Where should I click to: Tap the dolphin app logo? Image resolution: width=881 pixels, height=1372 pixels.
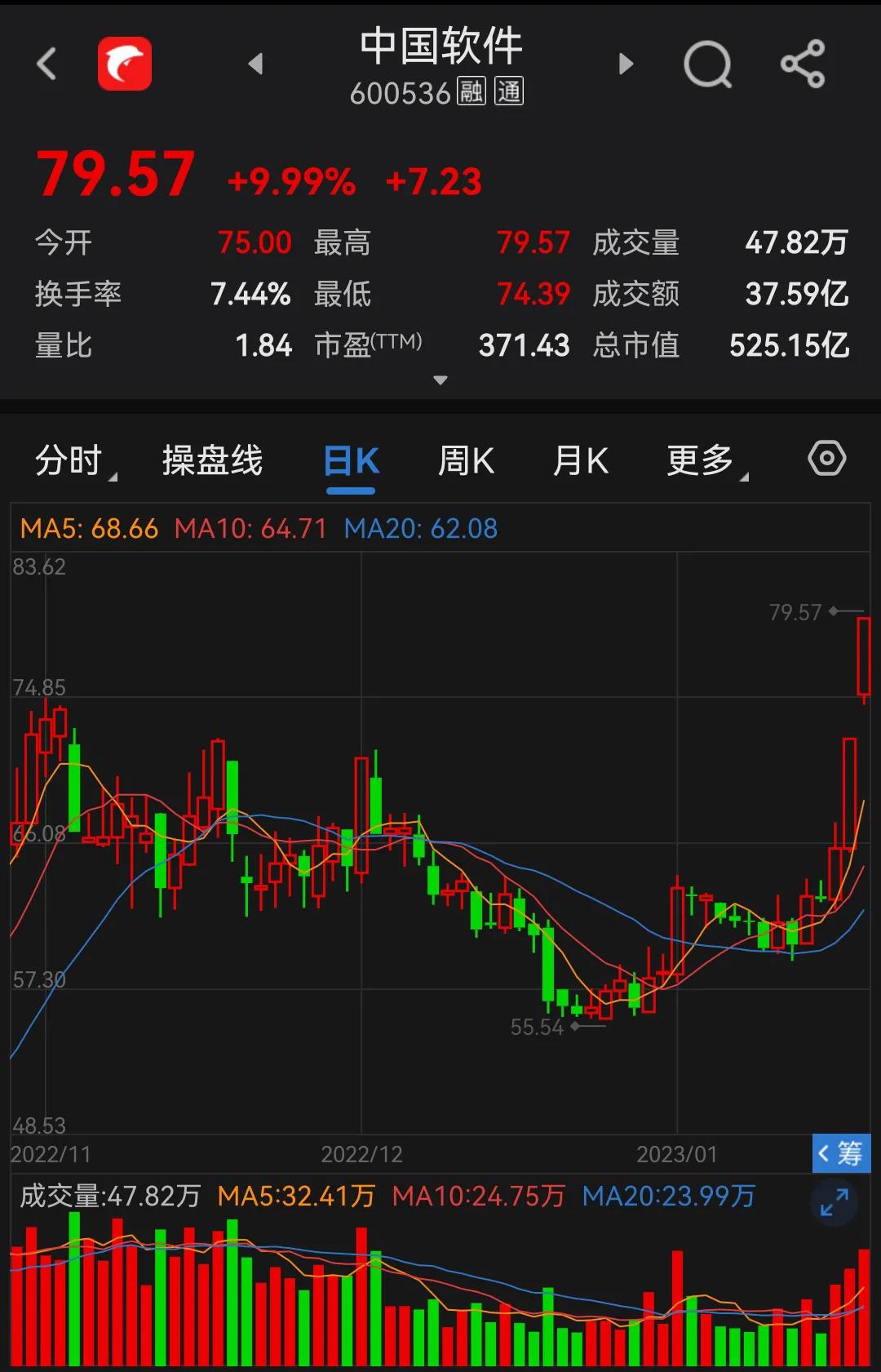tap(124, 64)
